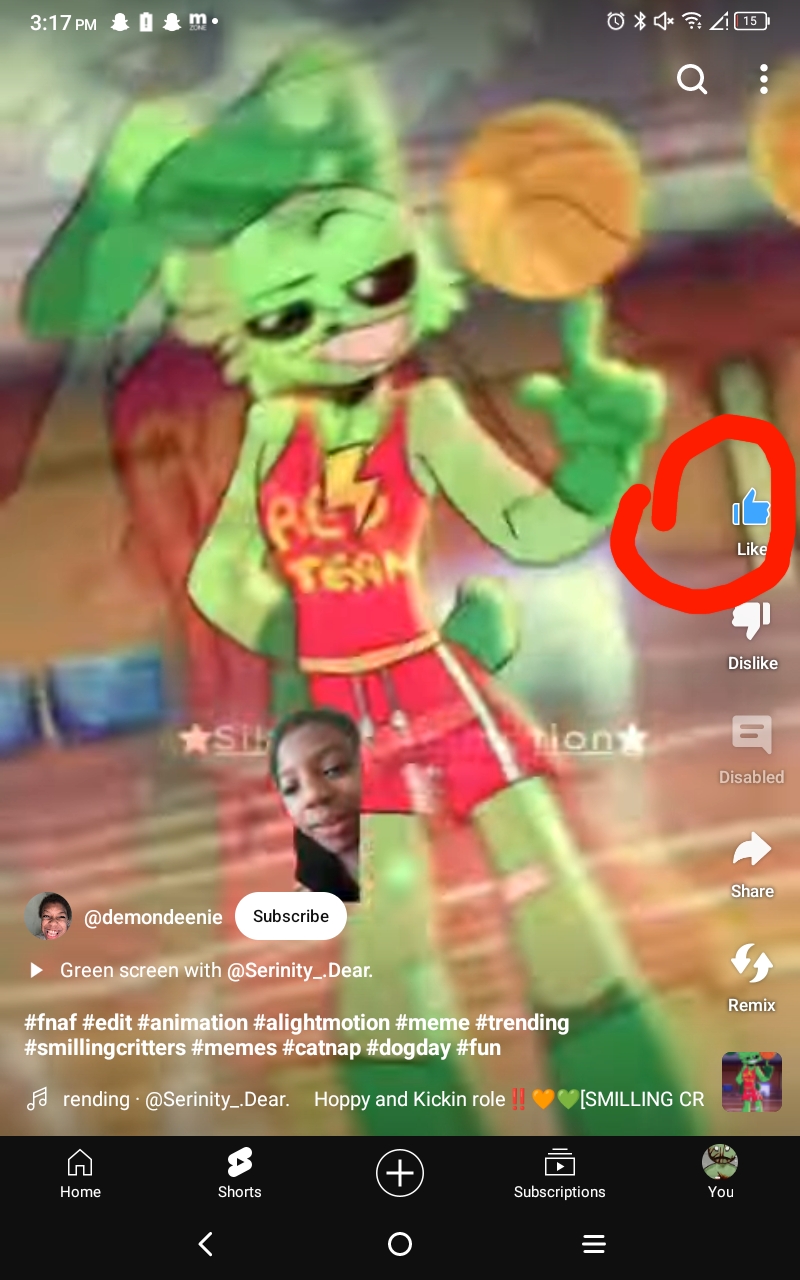Switch to the Shorts tab

click(240, 1173)
